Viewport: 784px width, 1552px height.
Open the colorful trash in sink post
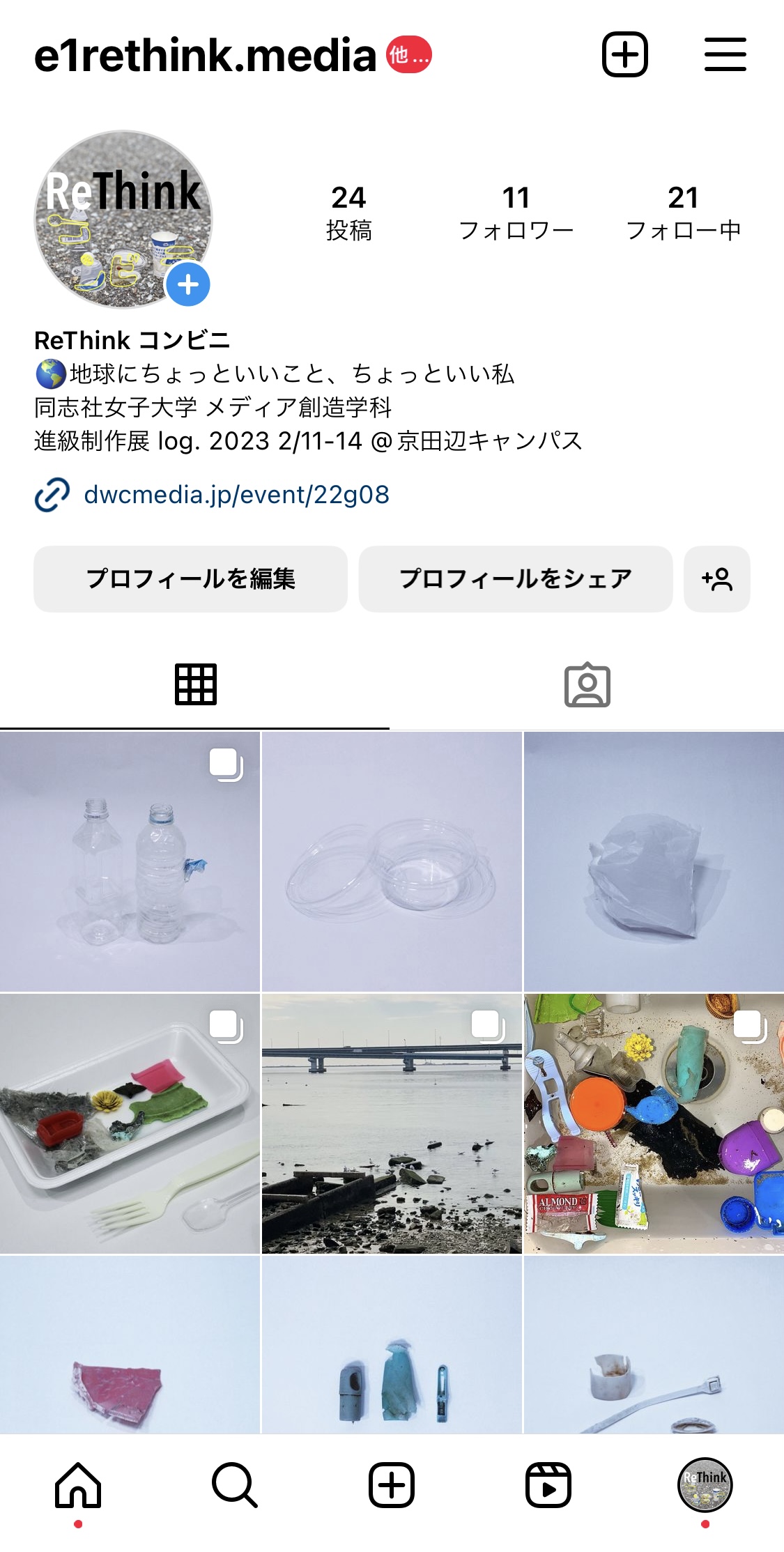click(654, 1123)
